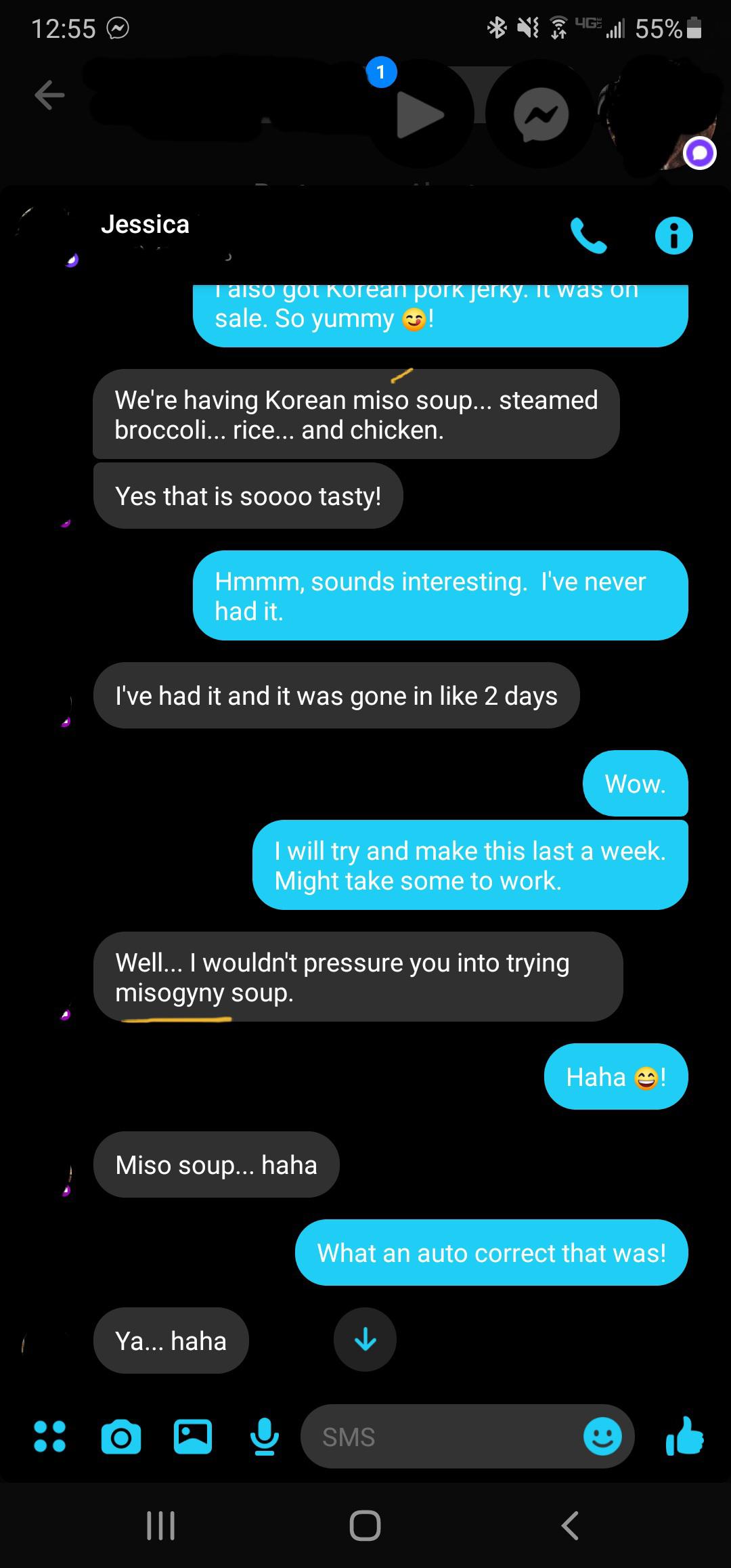The height and width of the screenshot is (1568, 731).
Task: Call Jessica with the phone icon
Action: coord(588,235)
